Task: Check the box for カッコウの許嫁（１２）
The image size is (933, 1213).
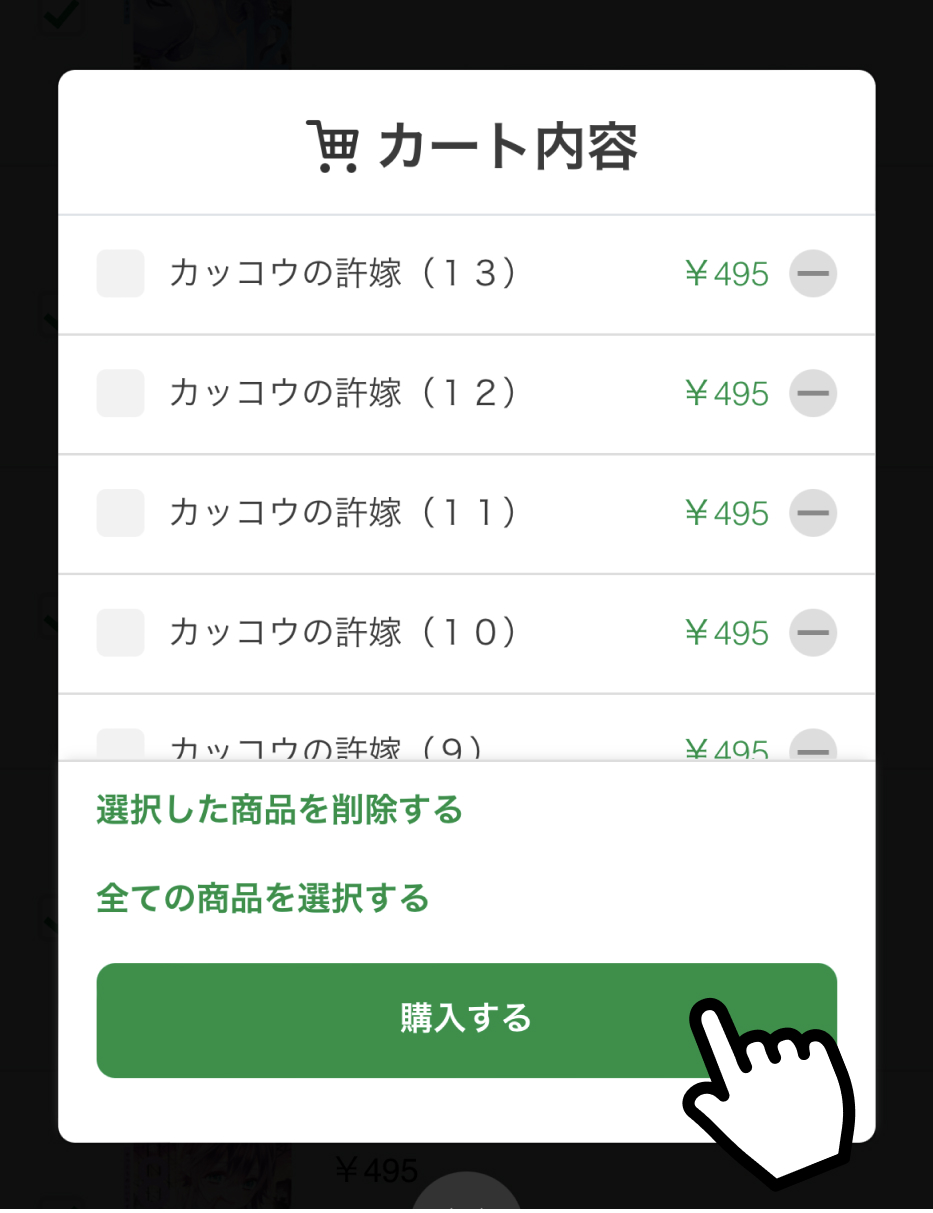Action: click(120, 393)
